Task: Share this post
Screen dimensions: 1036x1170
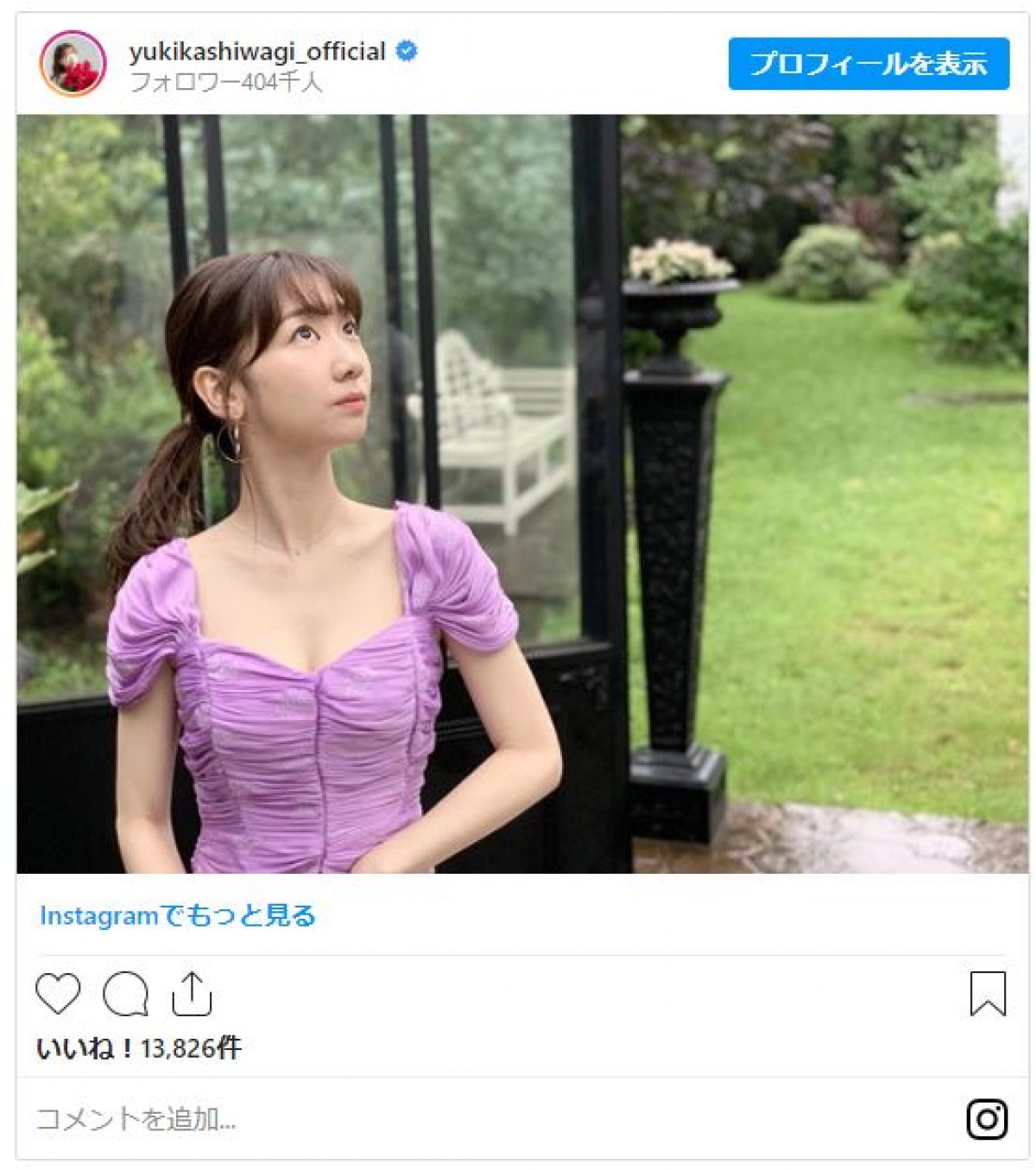Action: tap(192, 993)
